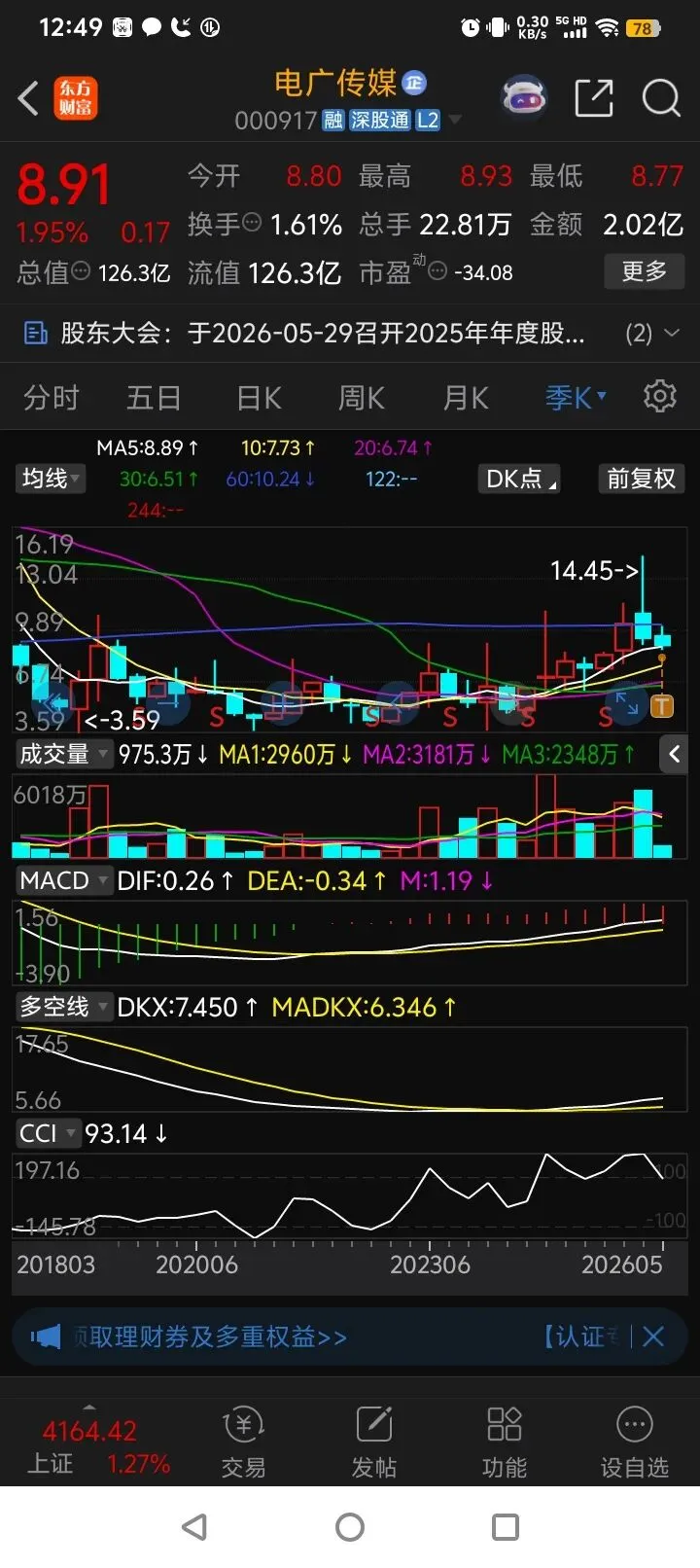Viewport: 700px width, 1568px height.
Task: Select the 周K tab
Action: 362,398
